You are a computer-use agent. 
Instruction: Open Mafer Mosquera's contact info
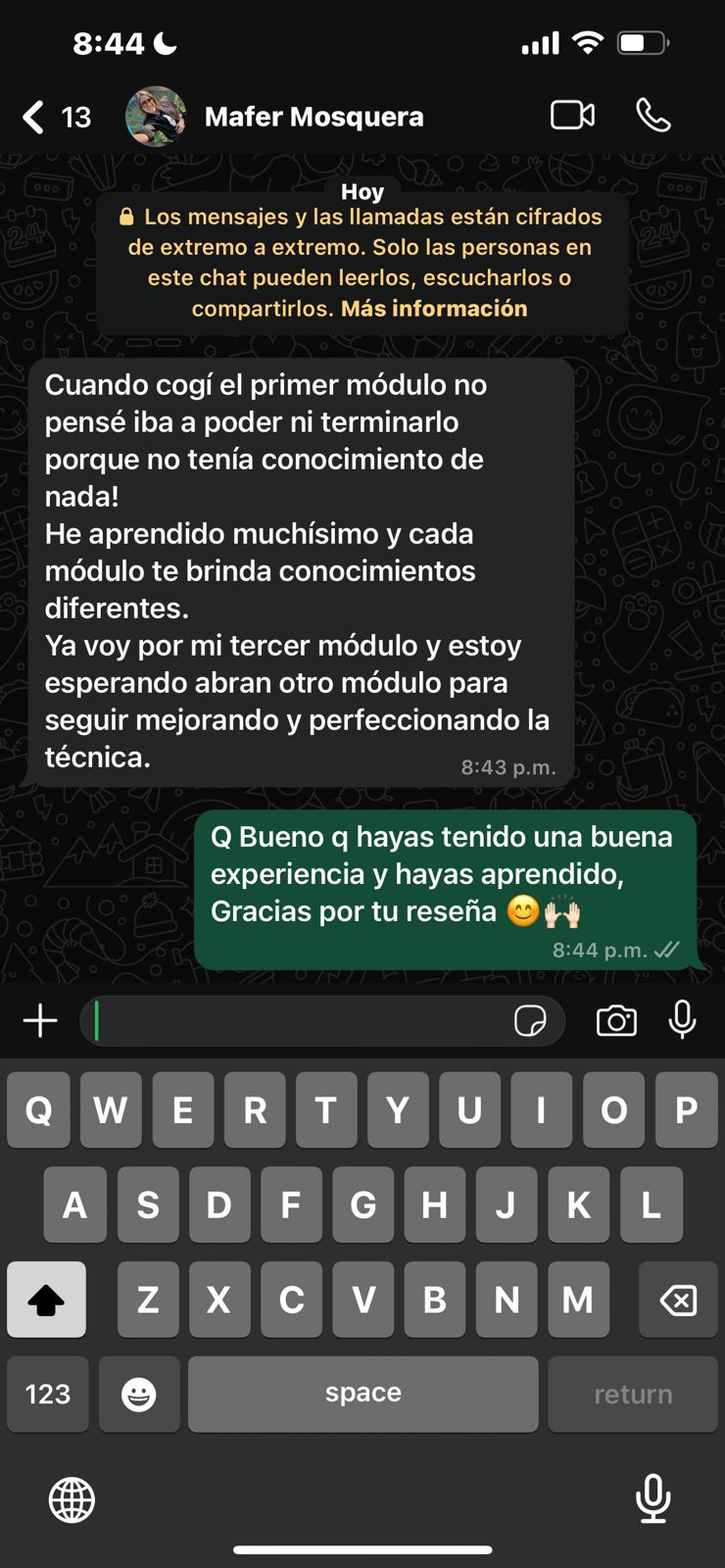tap(314, 117)
